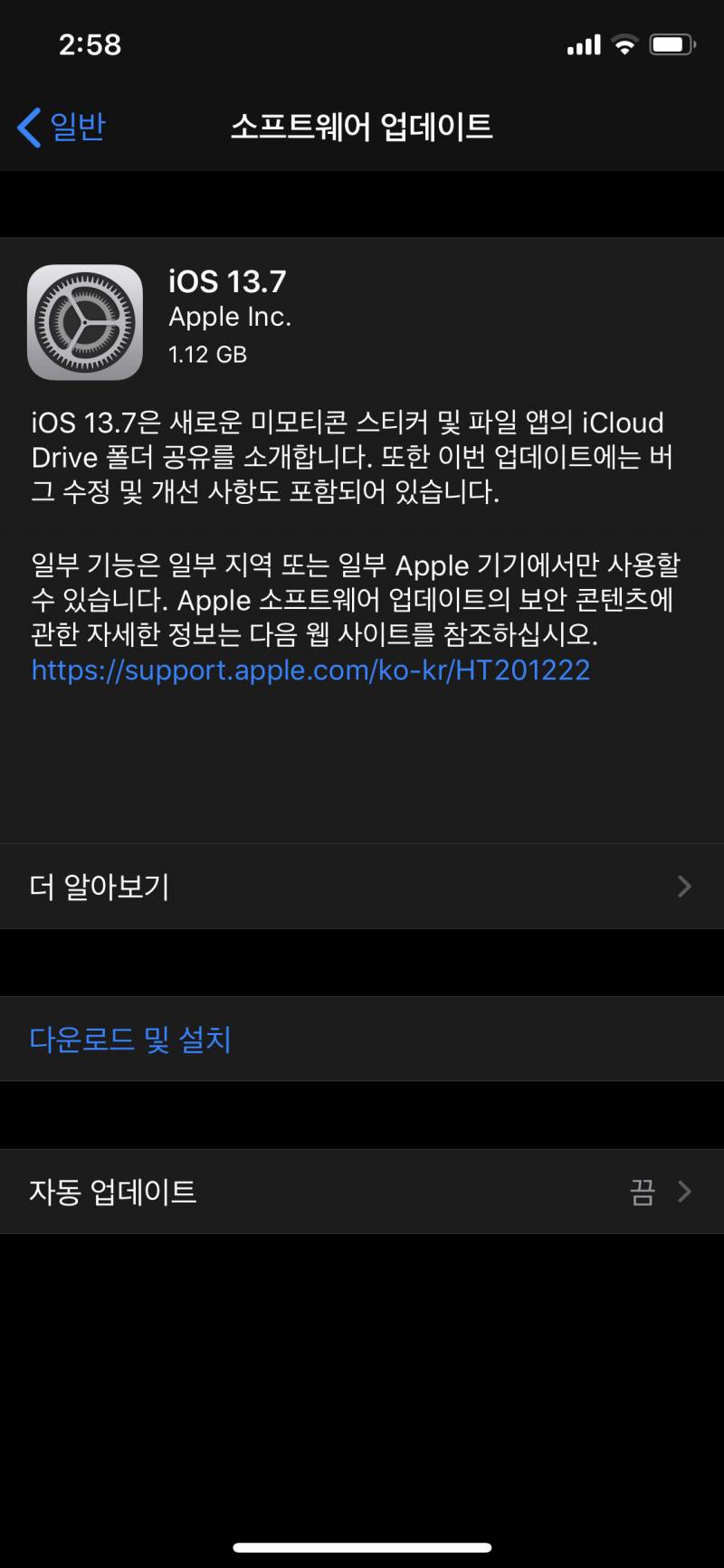The height and width of the screenshot is (1568, 724).
Task: Return to 일반 screen
Action: click(x=61, y=128)
